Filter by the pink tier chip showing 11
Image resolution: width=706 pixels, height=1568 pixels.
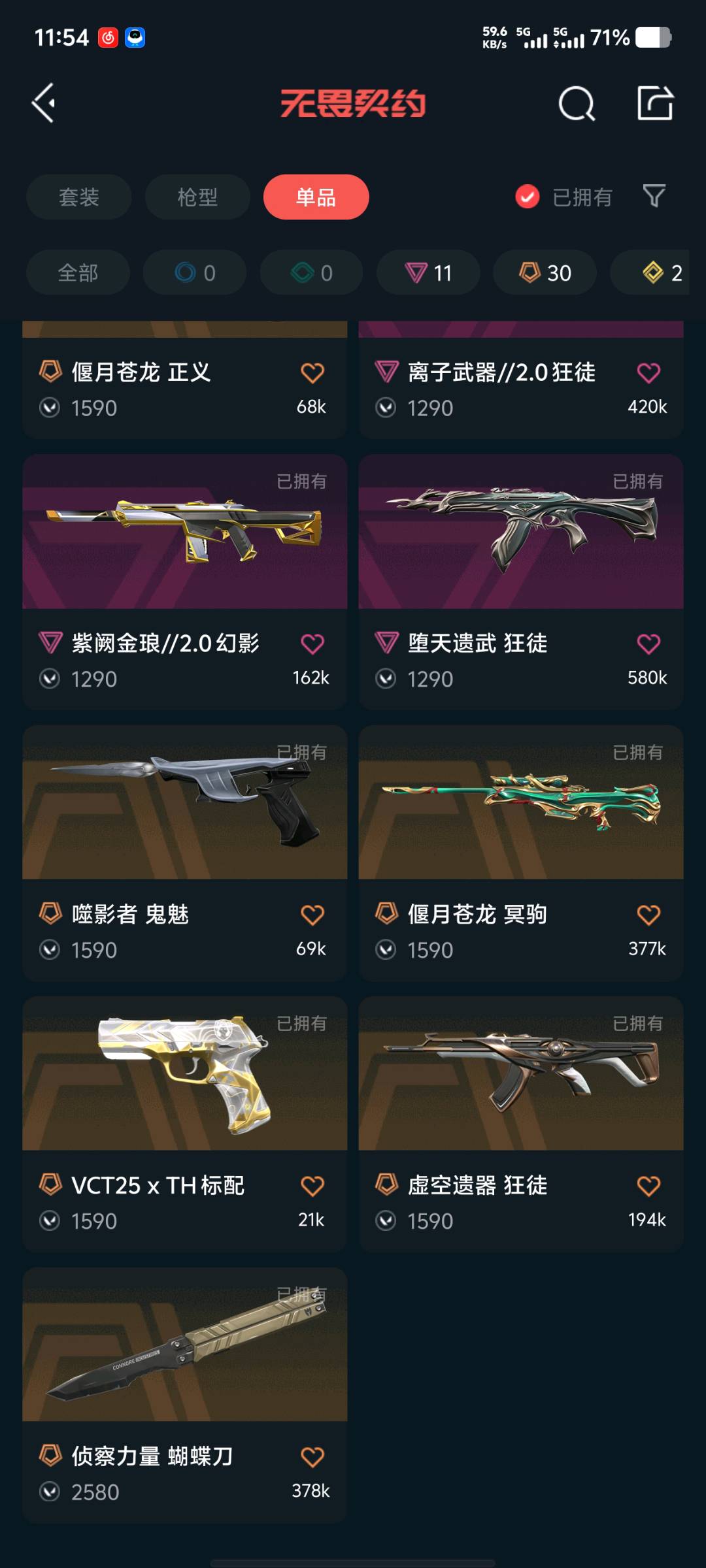[428, 272]
